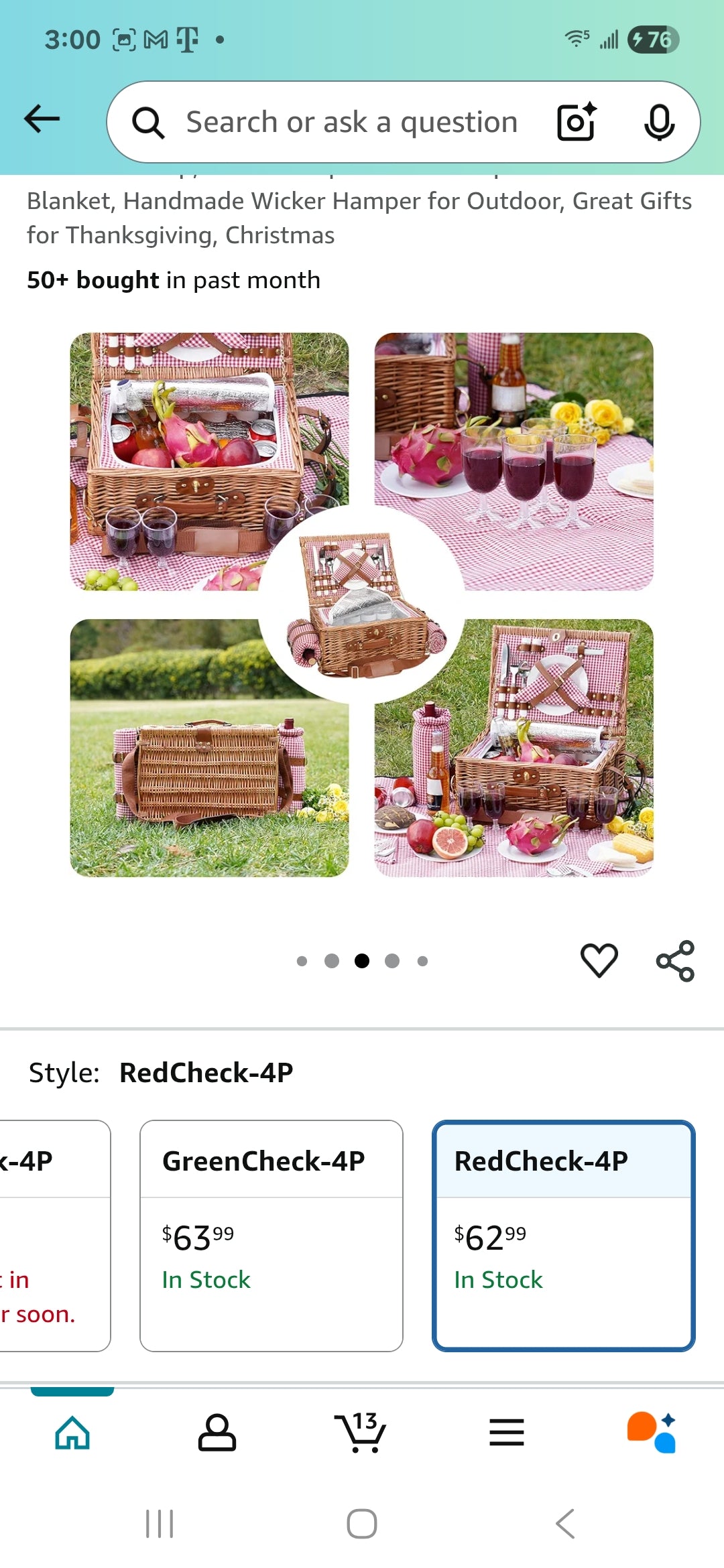Tap the system back button

(x=565, y=1524)
